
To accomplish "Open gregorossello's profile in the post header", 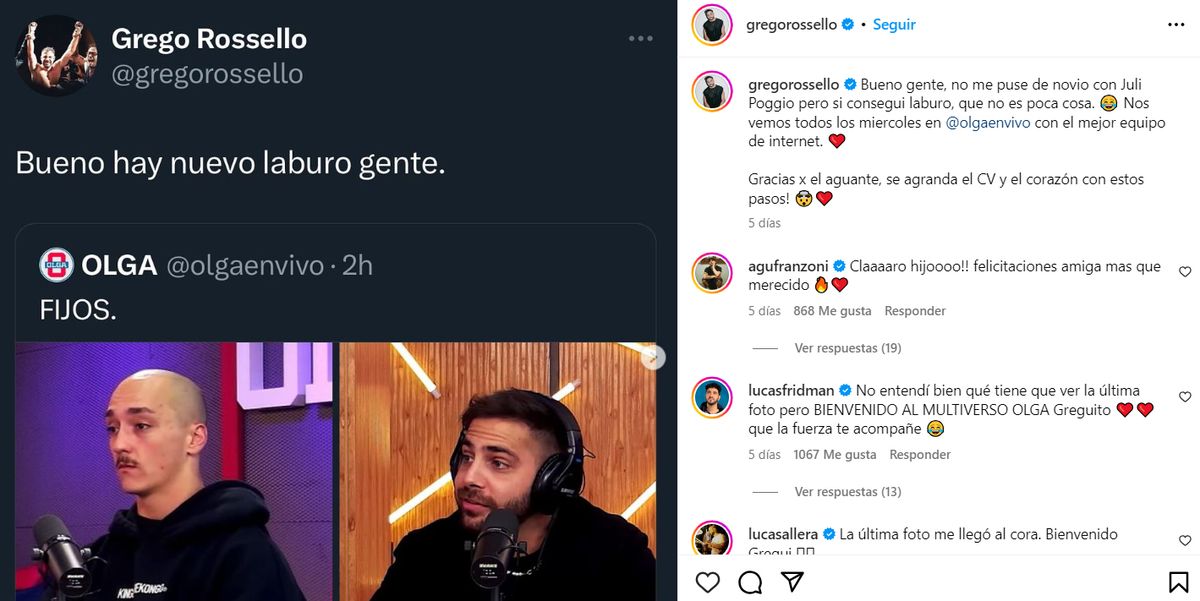I will click(791, 24).
